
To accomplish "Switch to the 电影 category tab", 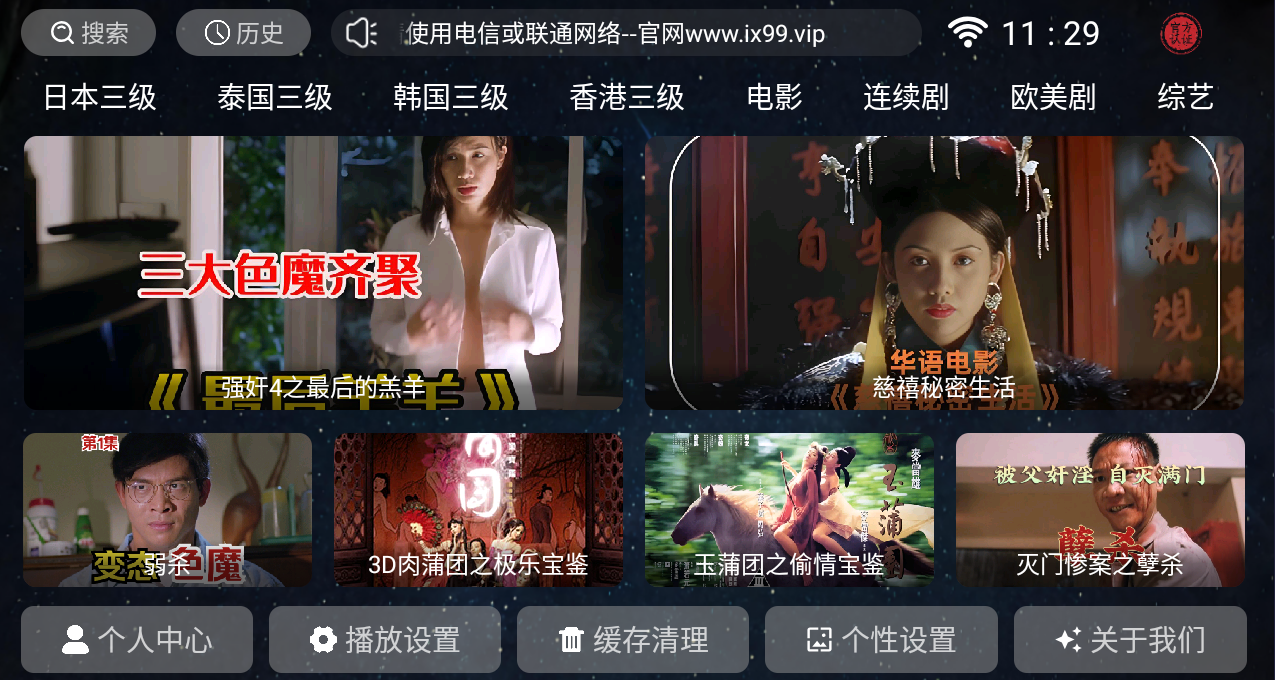I will (774, 97).
